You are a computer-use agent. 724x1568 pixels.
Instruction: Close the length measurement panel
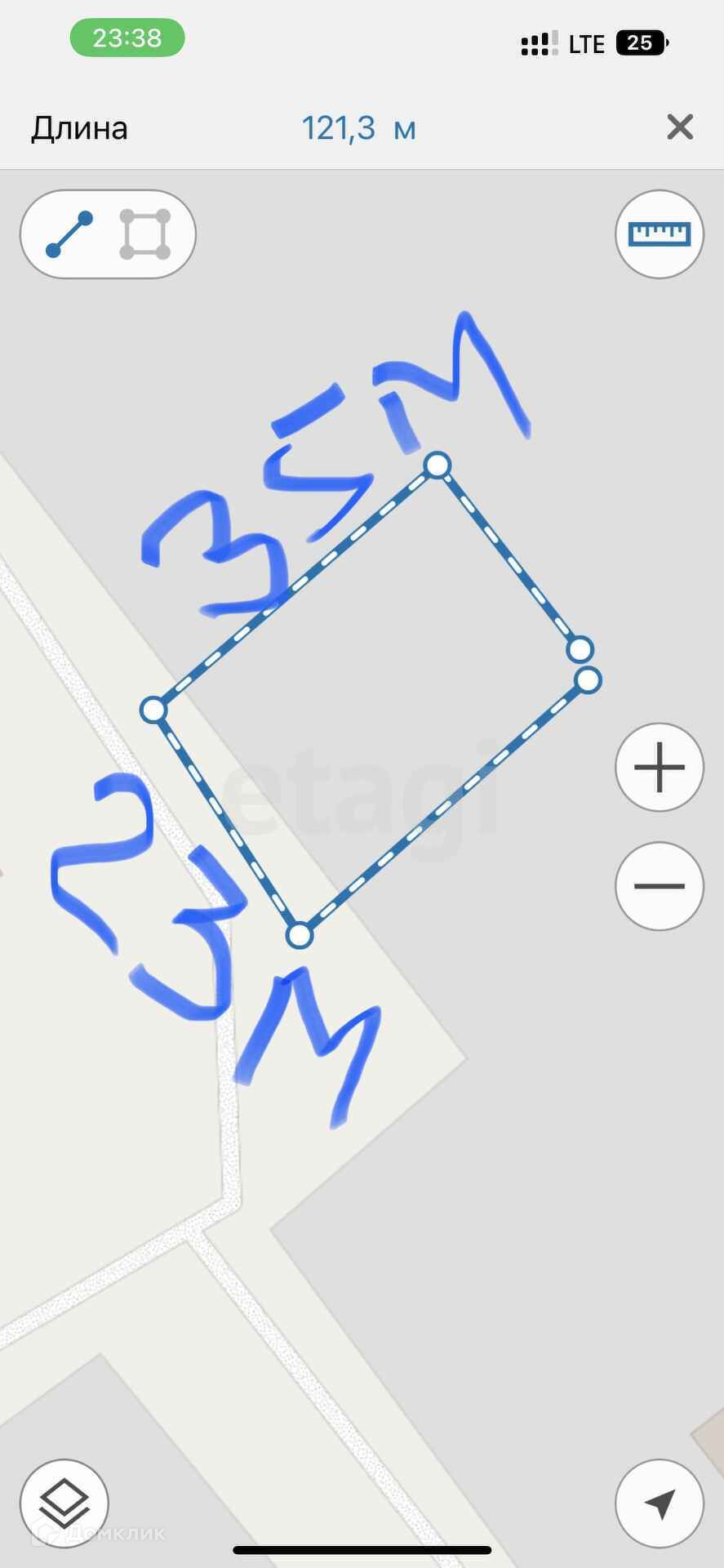(x=679, y=127)
